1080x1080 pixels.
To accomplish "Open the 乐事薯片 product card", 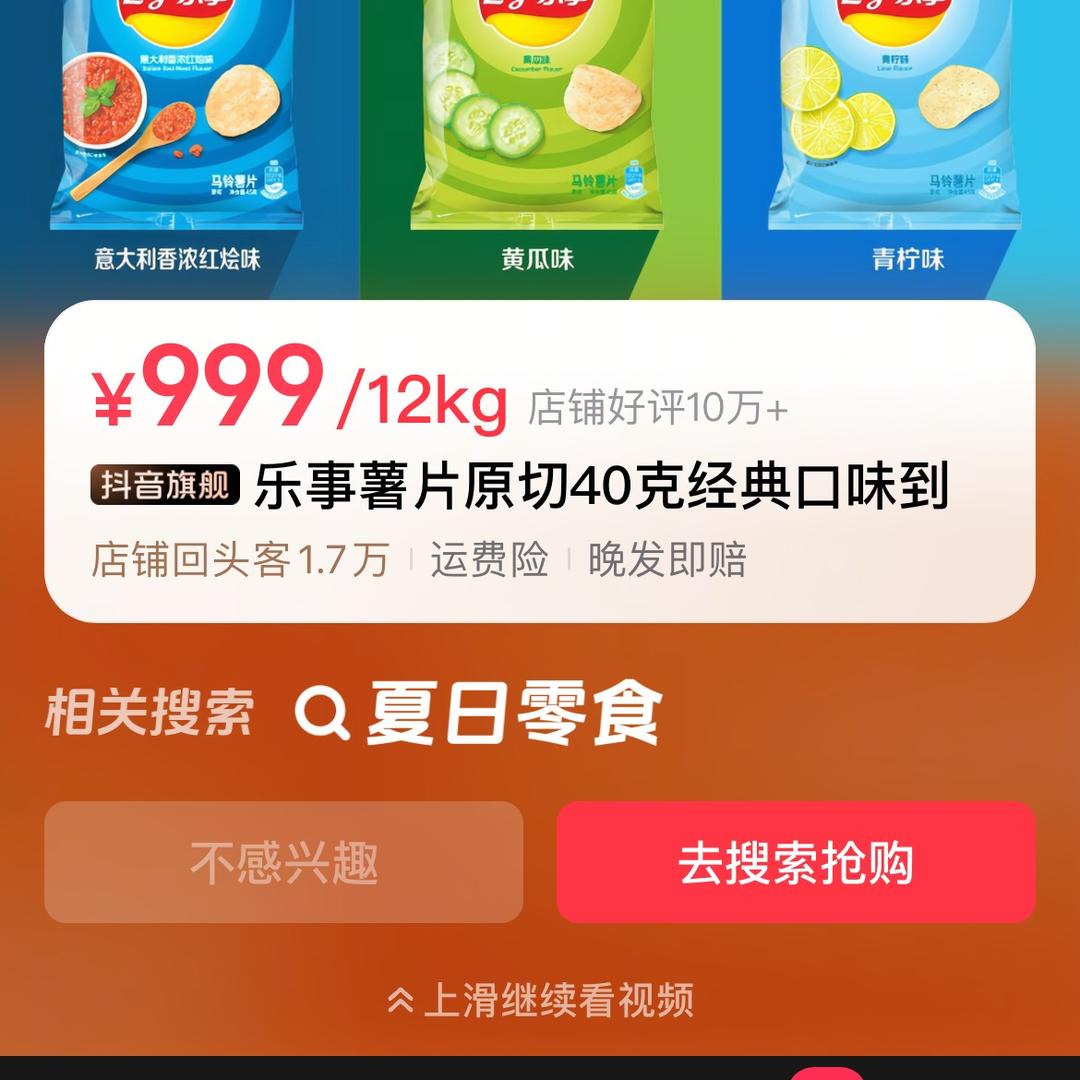I will 540,462.
